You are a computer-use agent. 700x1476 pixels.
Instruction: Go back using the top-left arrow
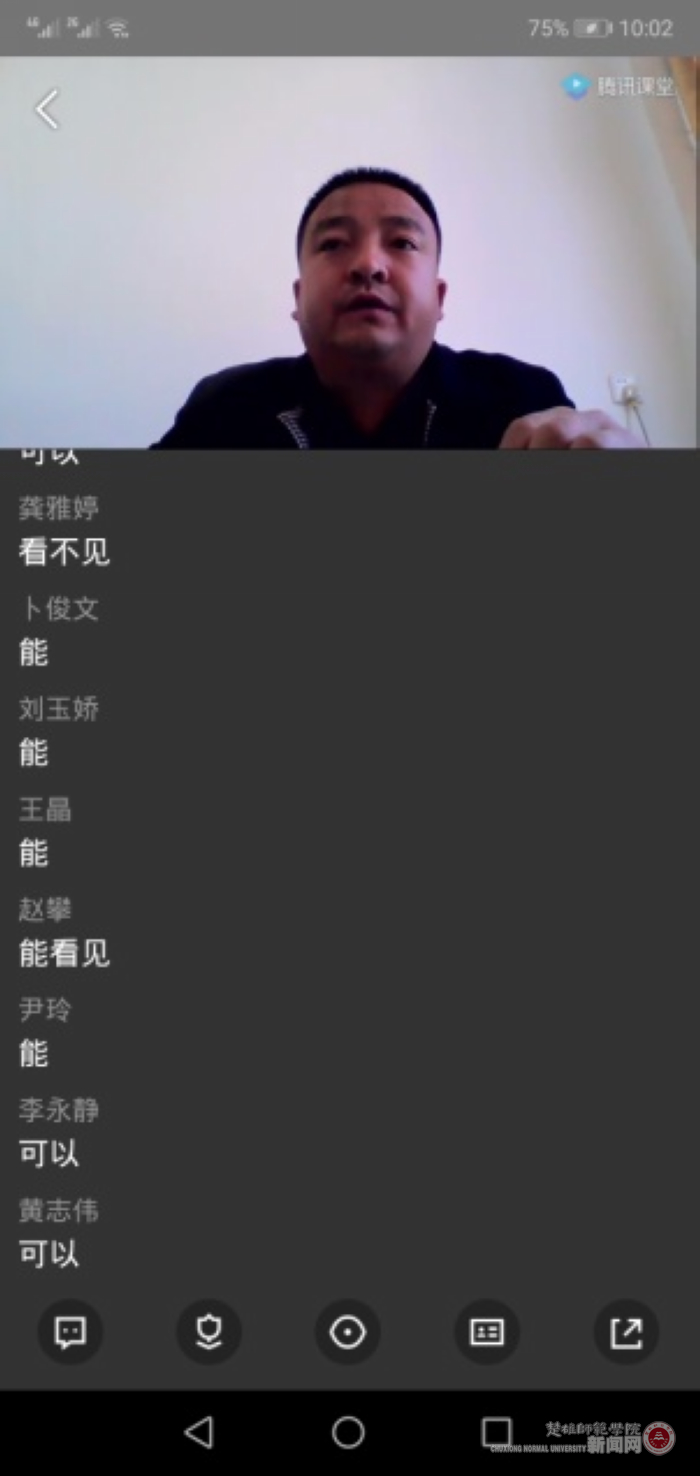click(x=47, y=109)
